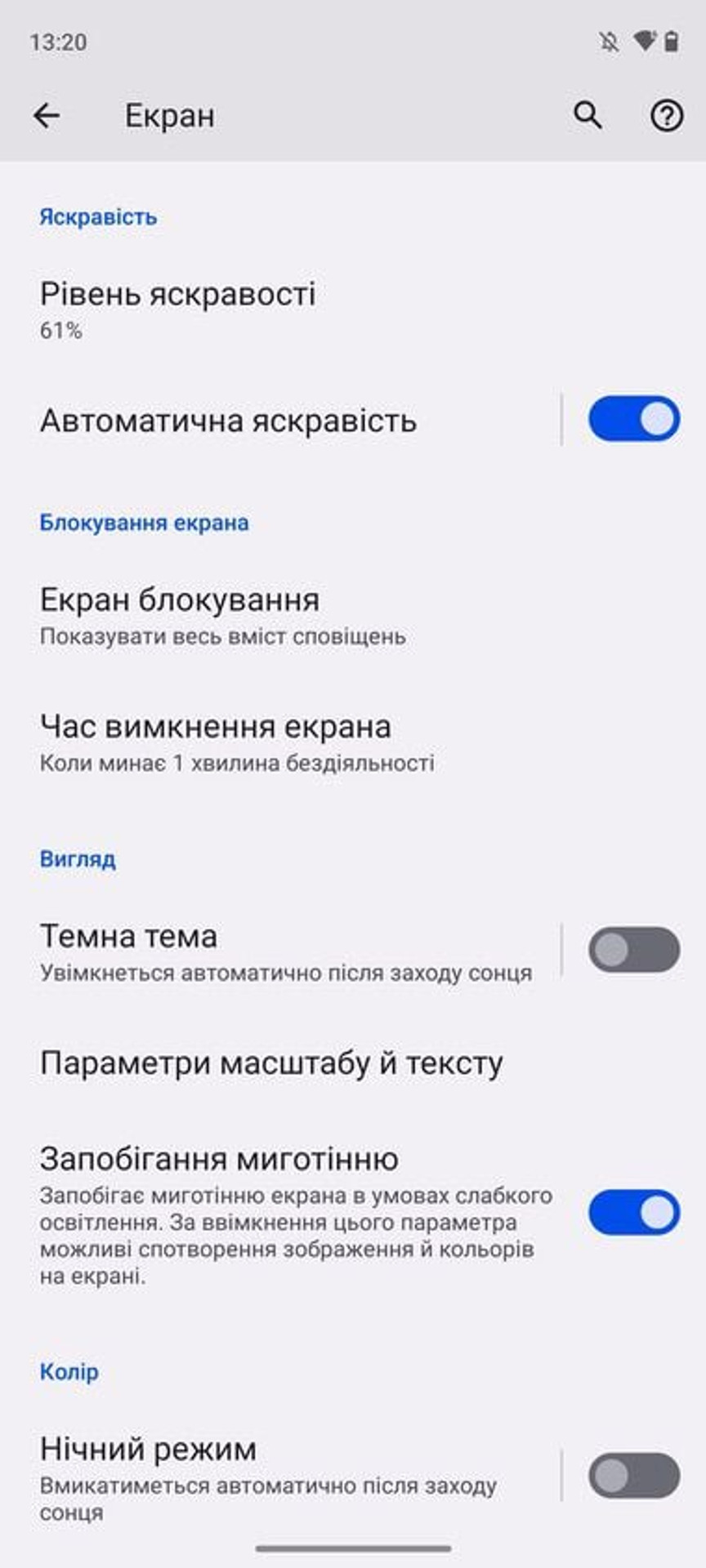Open the search magnifier icon

coord(588,116)
